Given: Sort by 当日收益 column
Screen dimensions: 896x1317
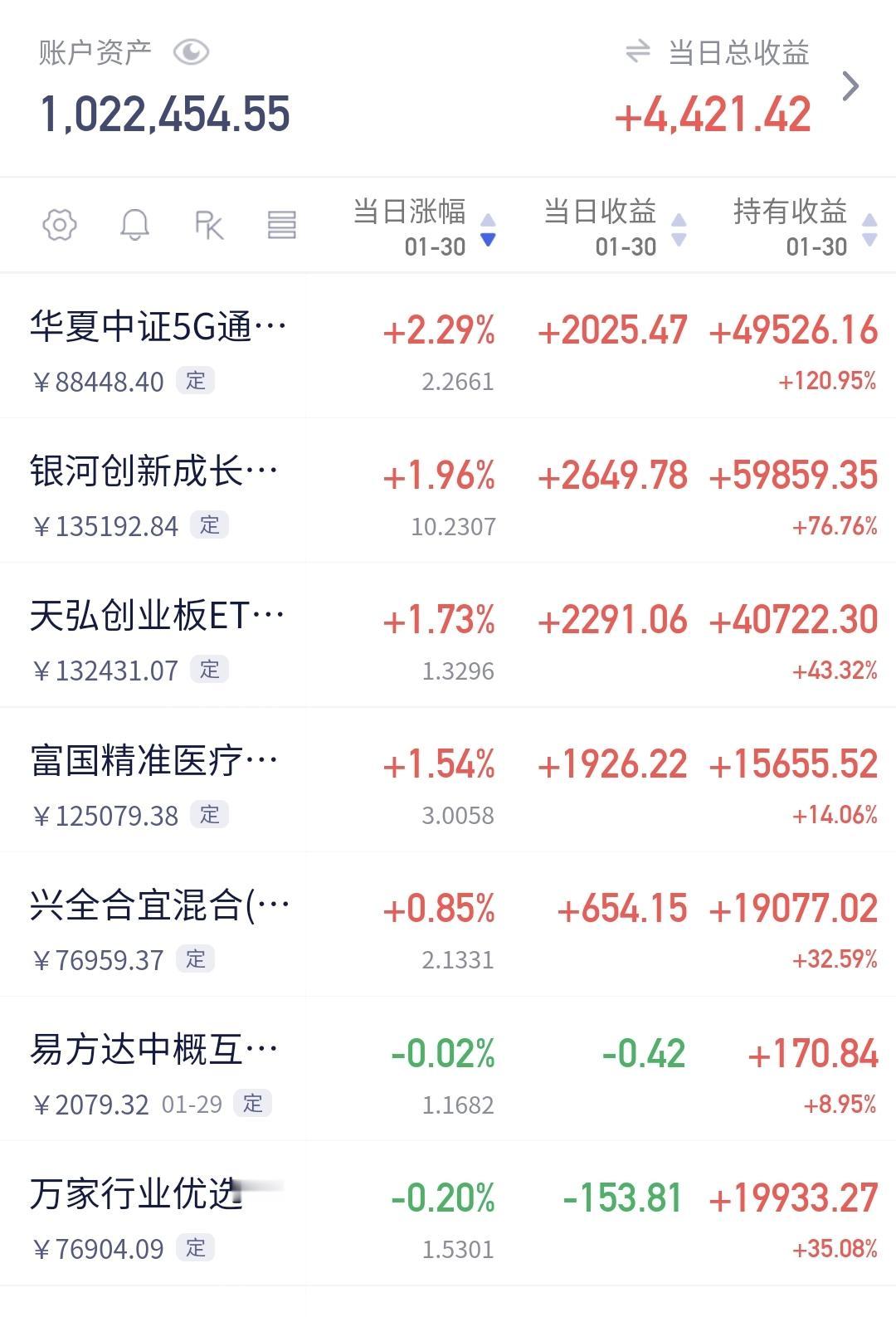Looking at the screenshot, I should [615, 227].
